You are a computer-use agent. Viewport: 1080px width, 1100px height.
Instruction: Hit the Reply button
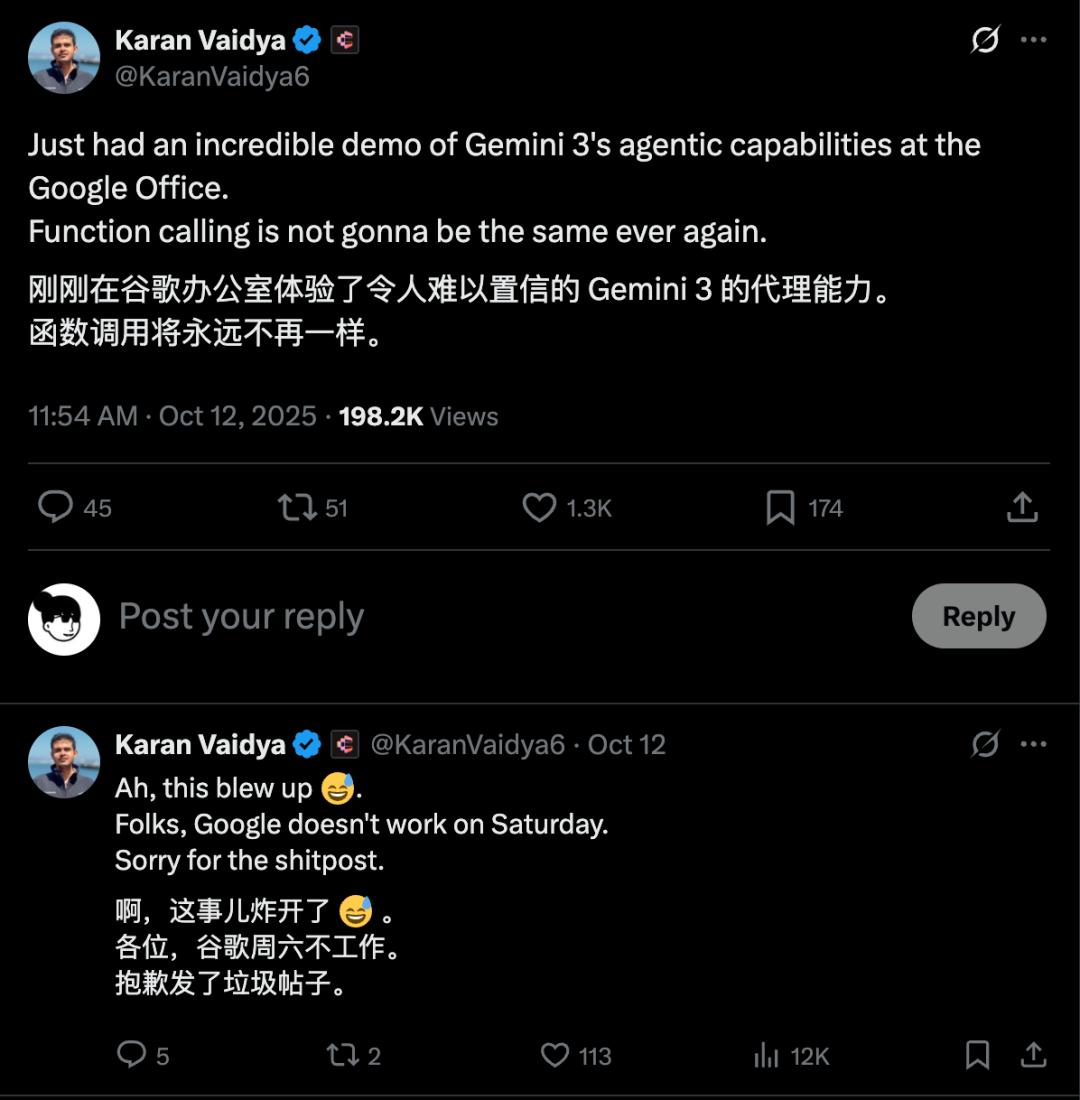pos(978,616)
